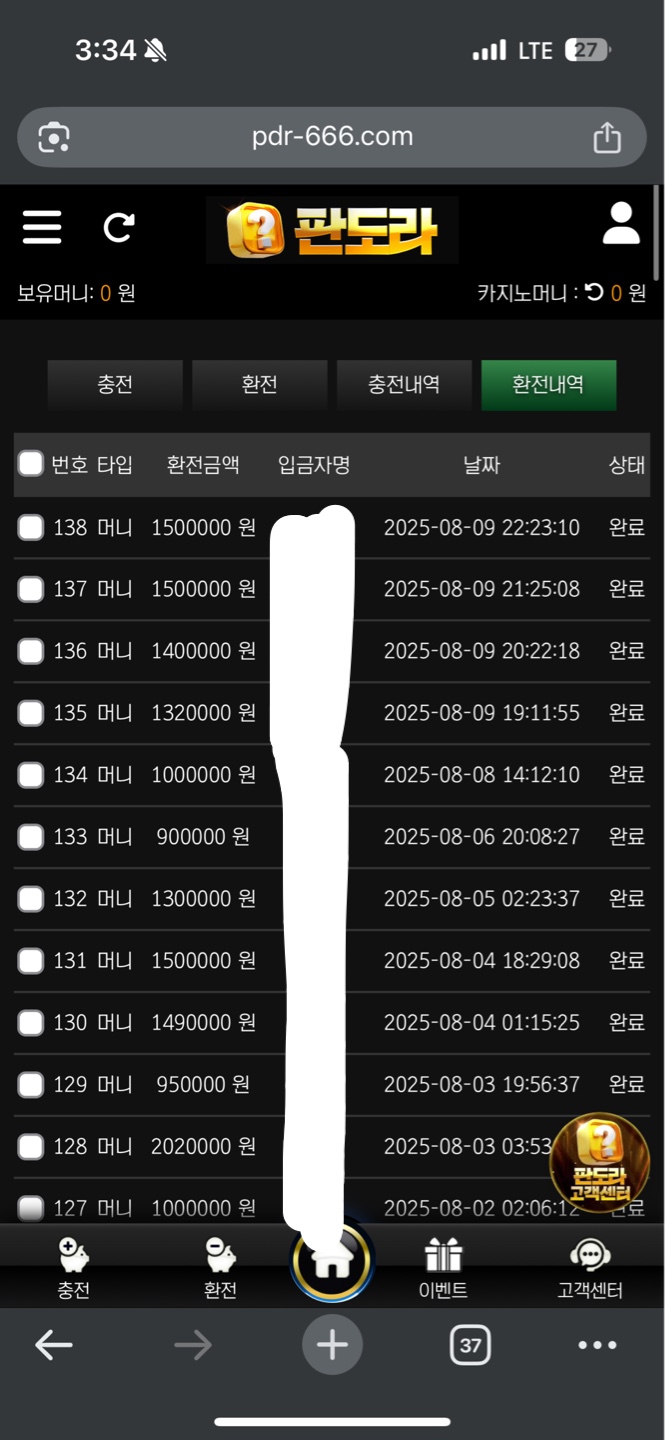Open 이벤트 in the bottom navigation
The image size is (665, 1440).
(443, 1268)
